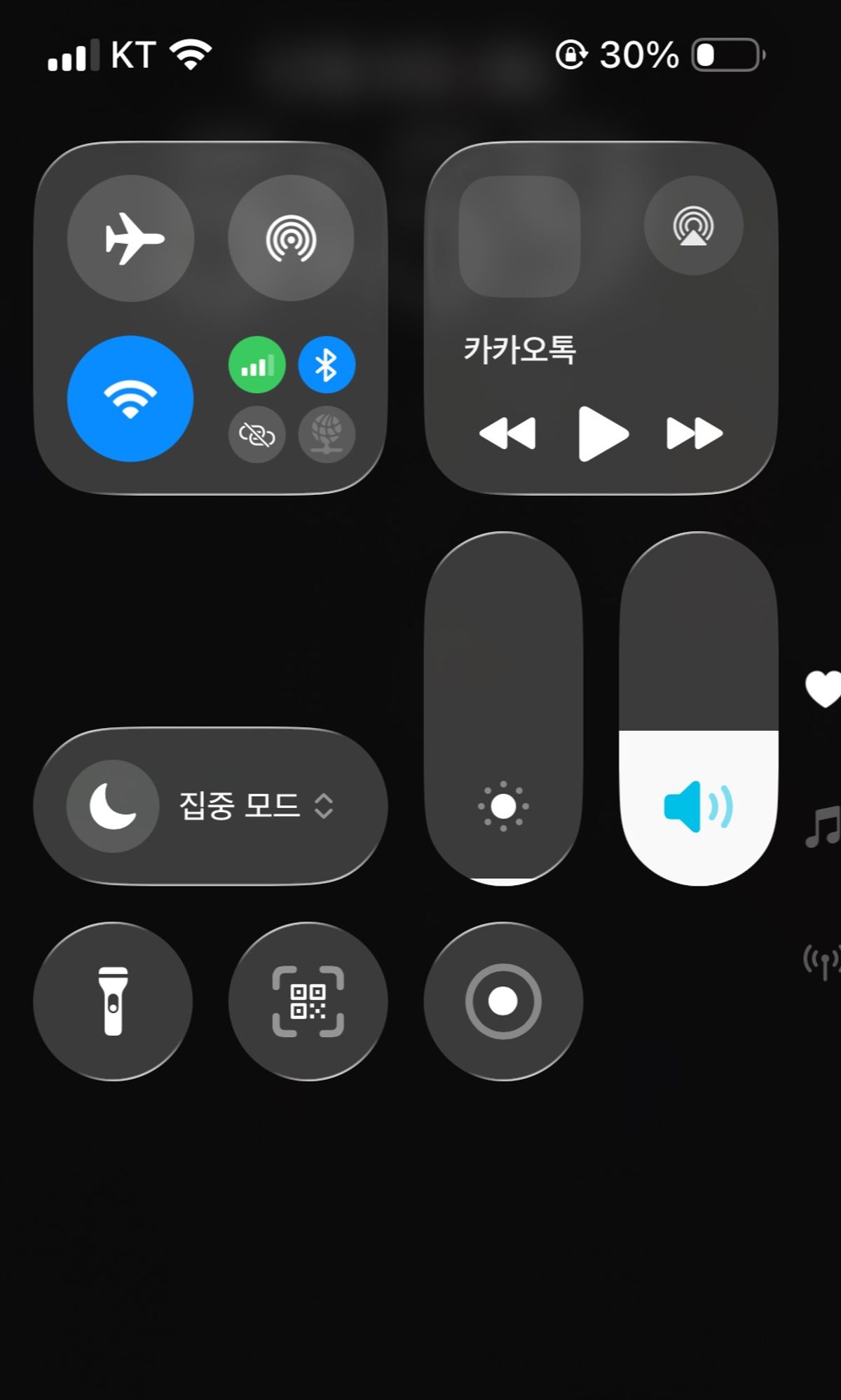
Task: Skip to next track
Action: pos(694,433)
